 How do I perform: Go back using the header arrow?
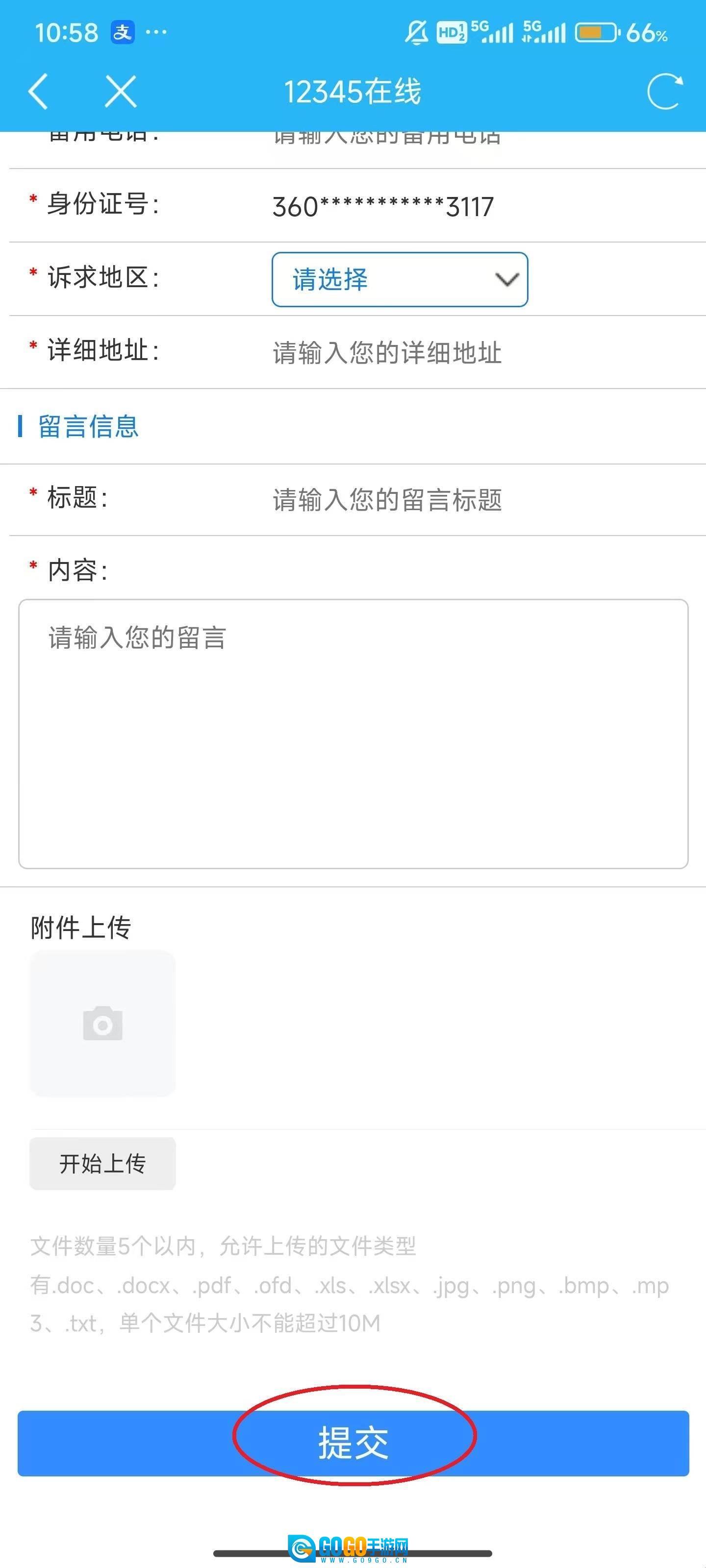(38, 92)
